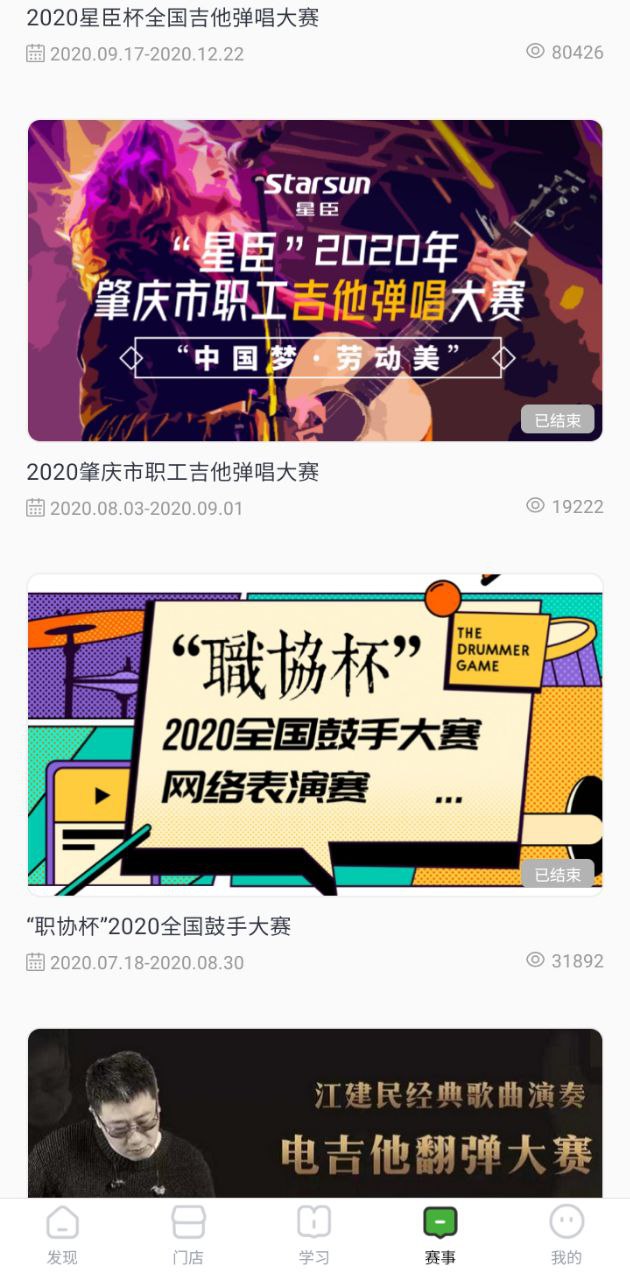Open the "职协杯"2020全国鼓手大赛 event card

click(x=315, y=735)
